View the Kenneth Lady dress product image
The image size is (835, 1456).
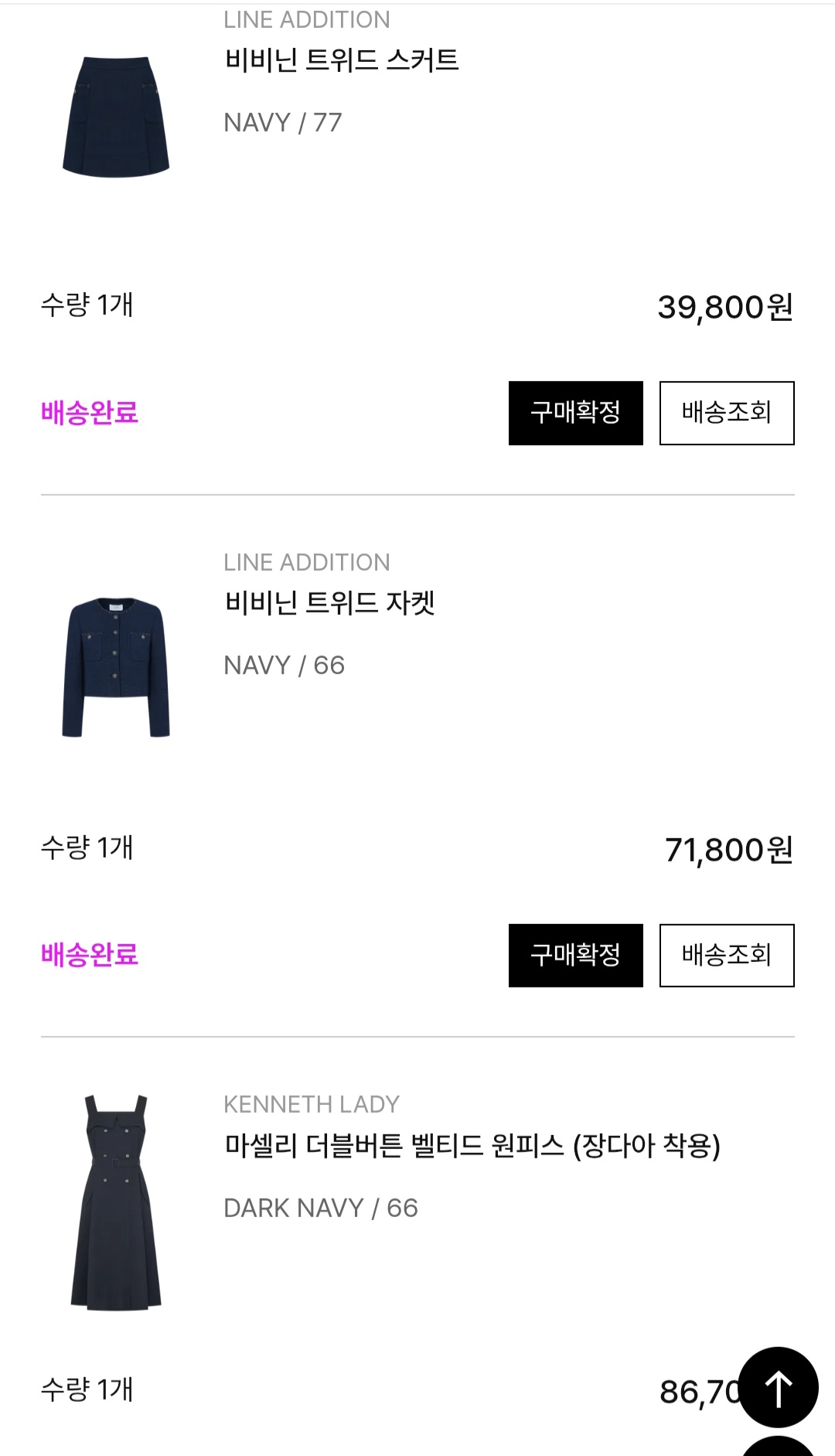(x=116, y=1201)
